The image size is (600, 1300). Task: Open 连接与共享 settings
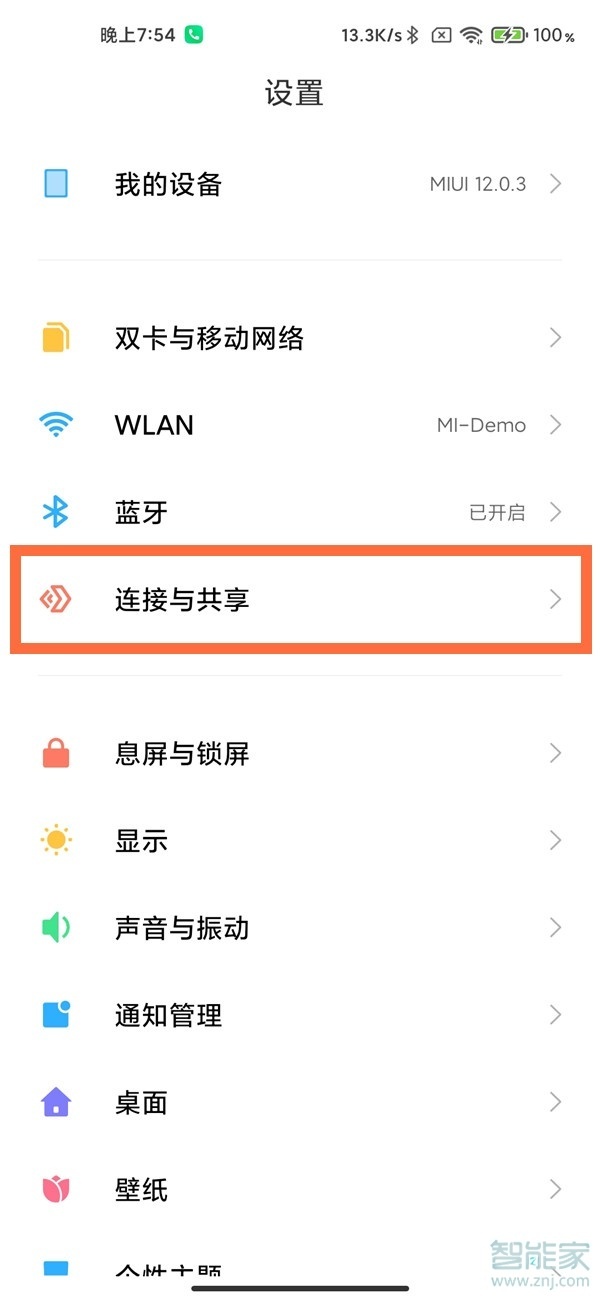pos(300,599)
